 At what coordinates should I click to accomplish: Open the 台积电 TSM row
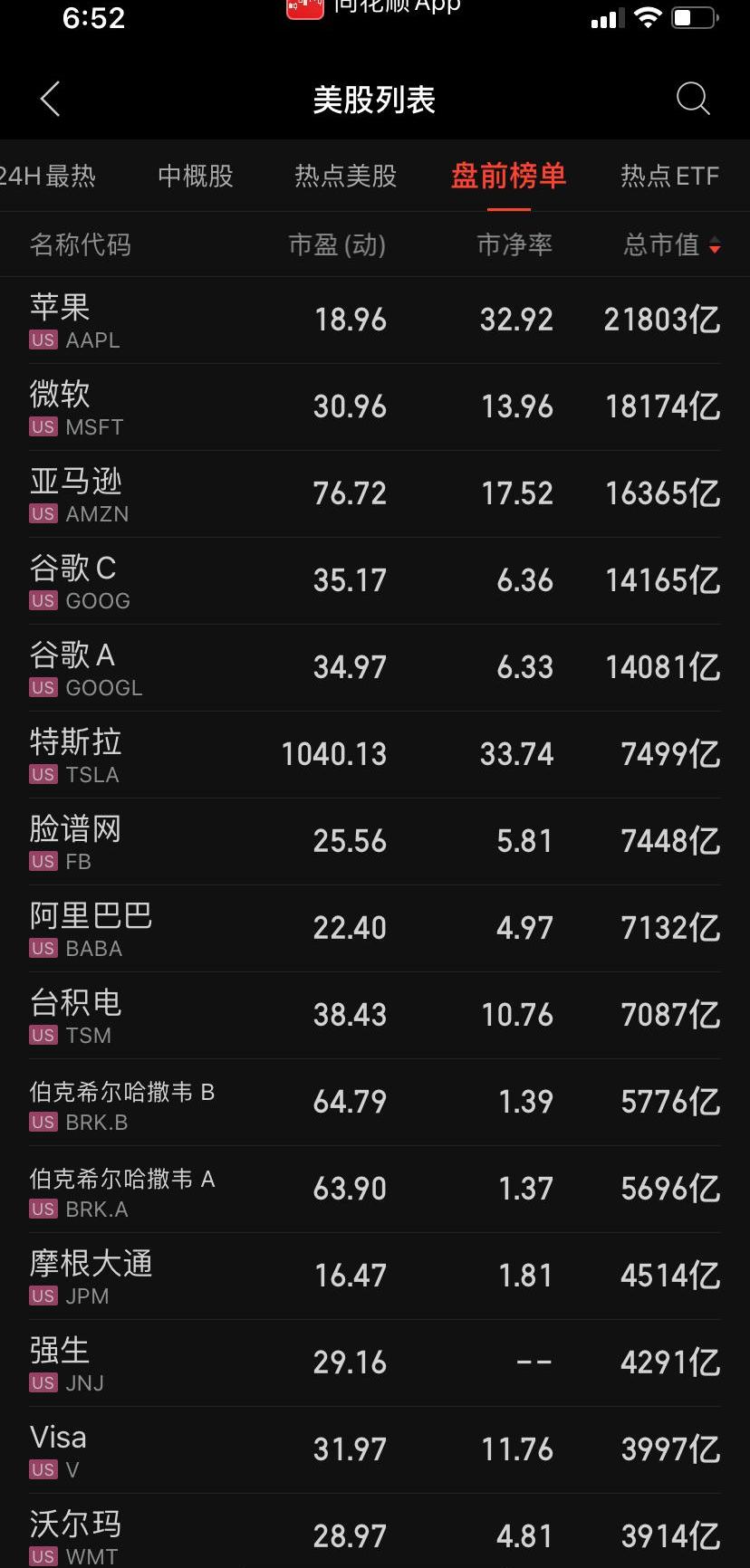pos(375,1016)
